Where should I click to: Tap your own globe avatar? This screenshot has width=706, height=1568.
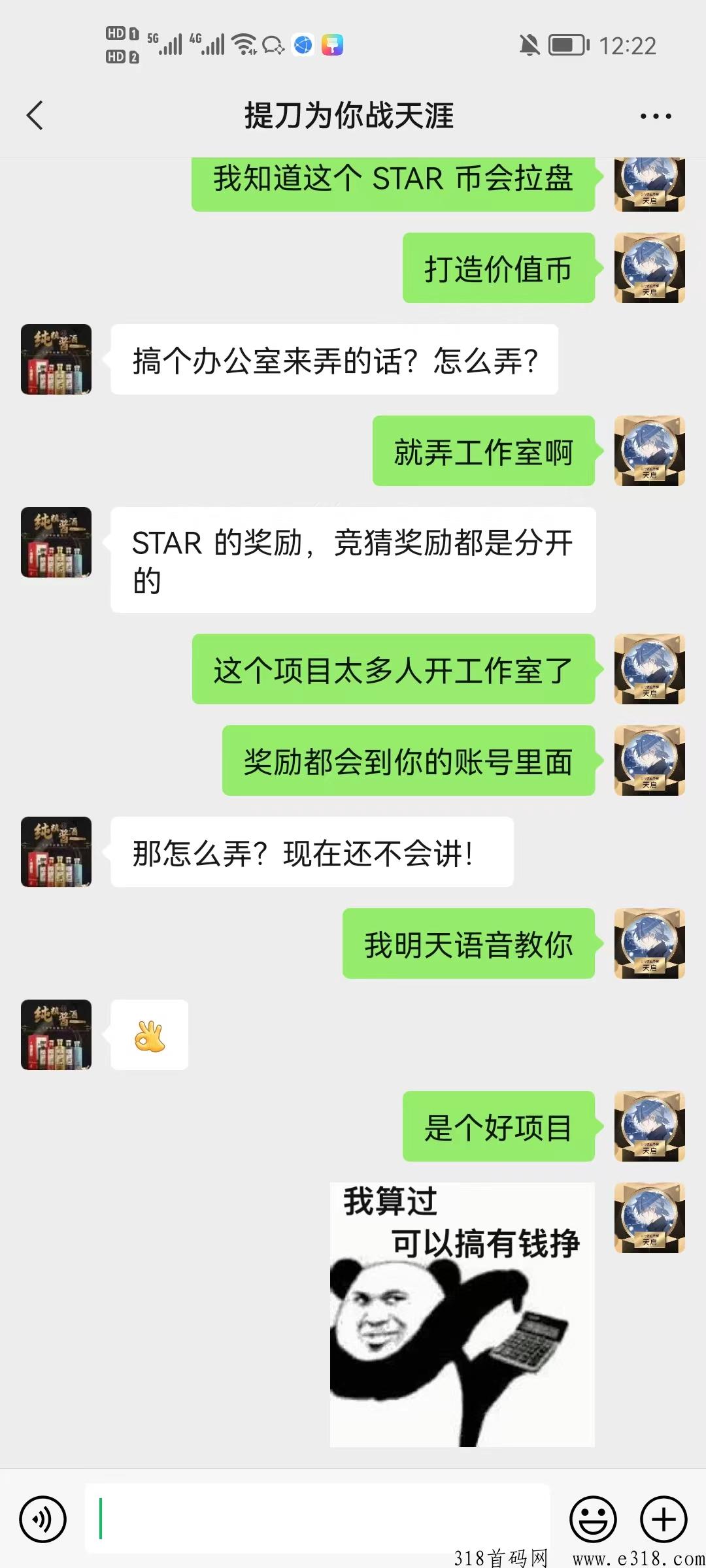649,184
